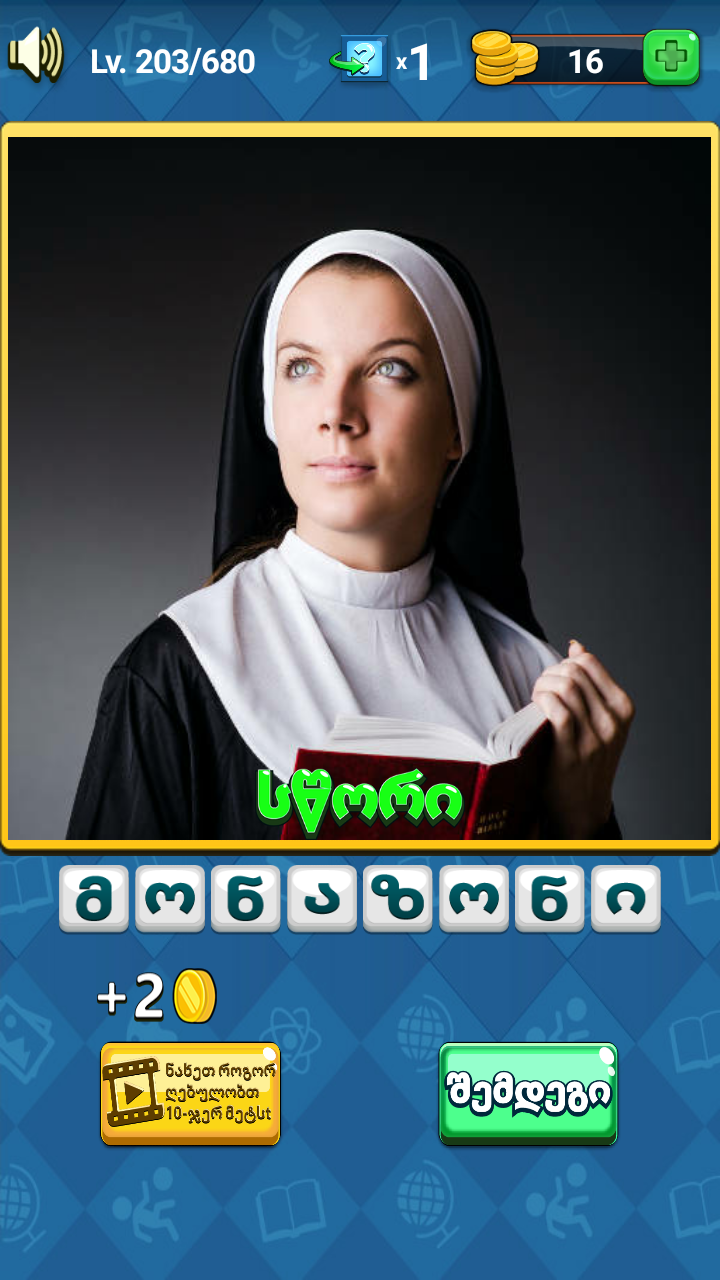The image size is (720, 1280).
Task: Mute the game sound
Action: (35, 56)
